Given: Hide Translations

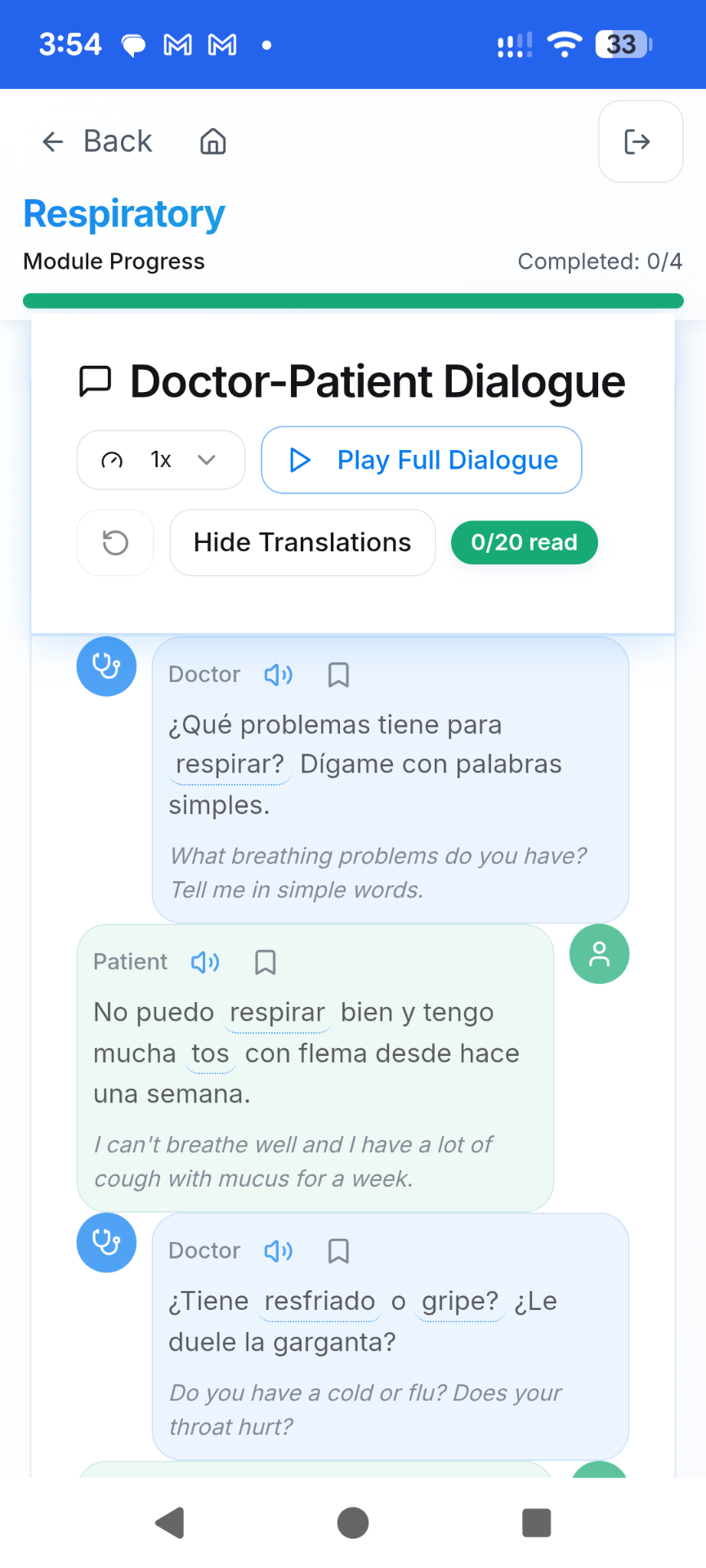Looking at the screenshot, I should click(x=302, y=542).
